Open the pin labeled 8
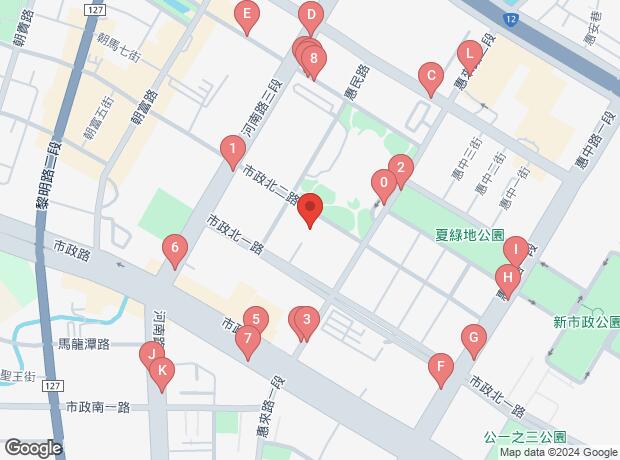 point(314,59)
